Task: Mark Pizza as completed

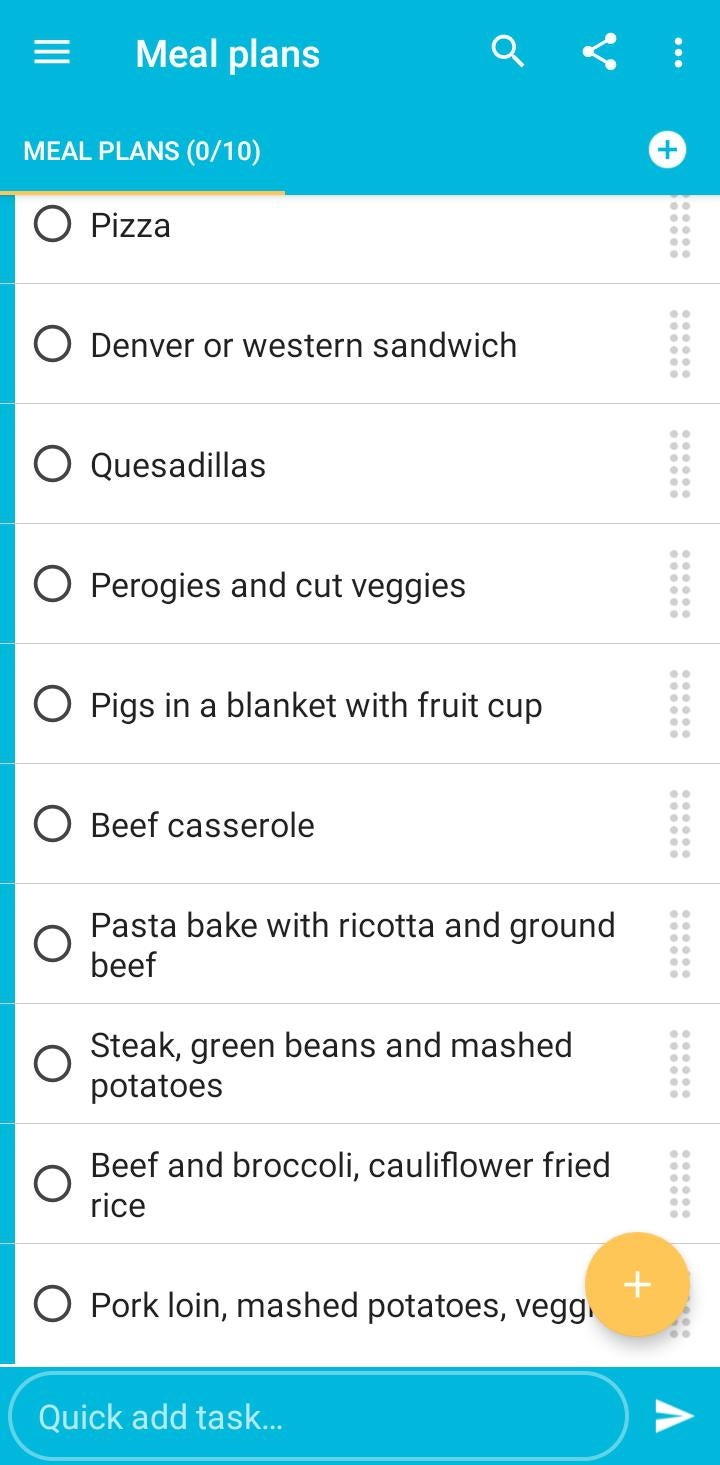Action: click(x=52, y=224)
